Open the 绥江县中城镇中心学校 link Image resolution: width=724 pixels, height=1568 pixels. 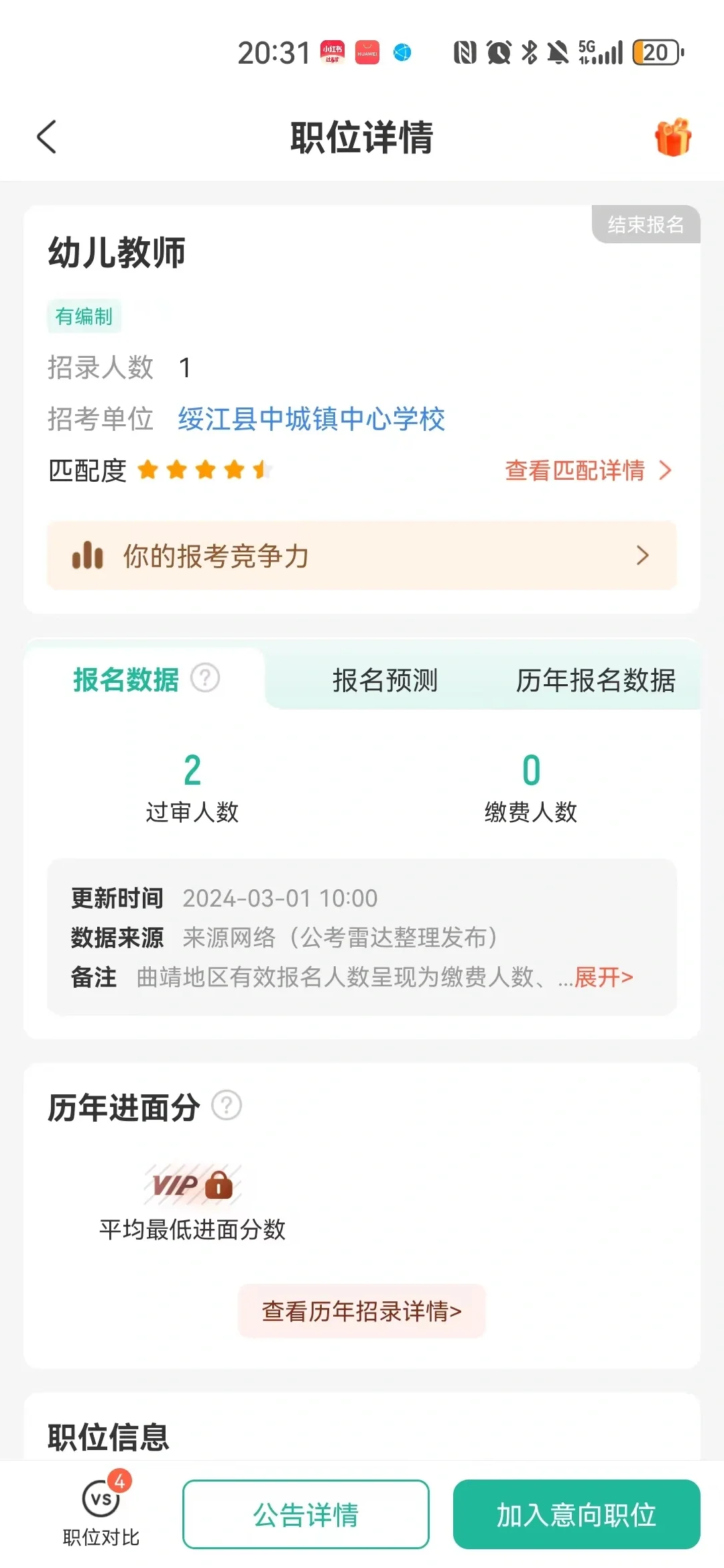312,419
